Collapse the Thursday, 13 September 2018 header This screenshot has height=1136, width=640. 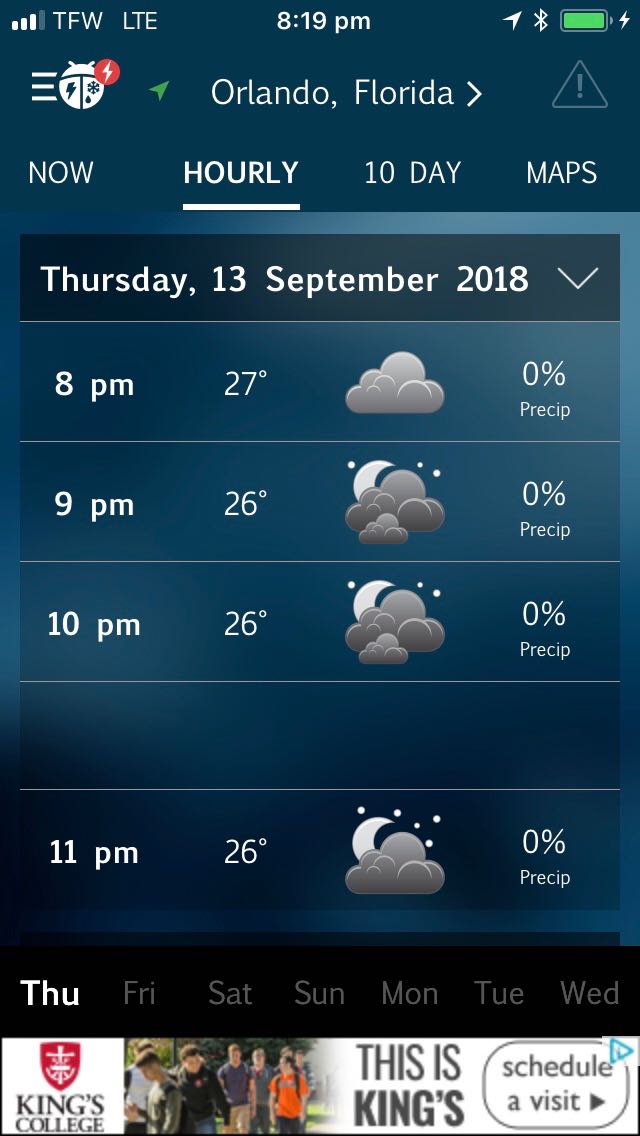coord(320,278)
